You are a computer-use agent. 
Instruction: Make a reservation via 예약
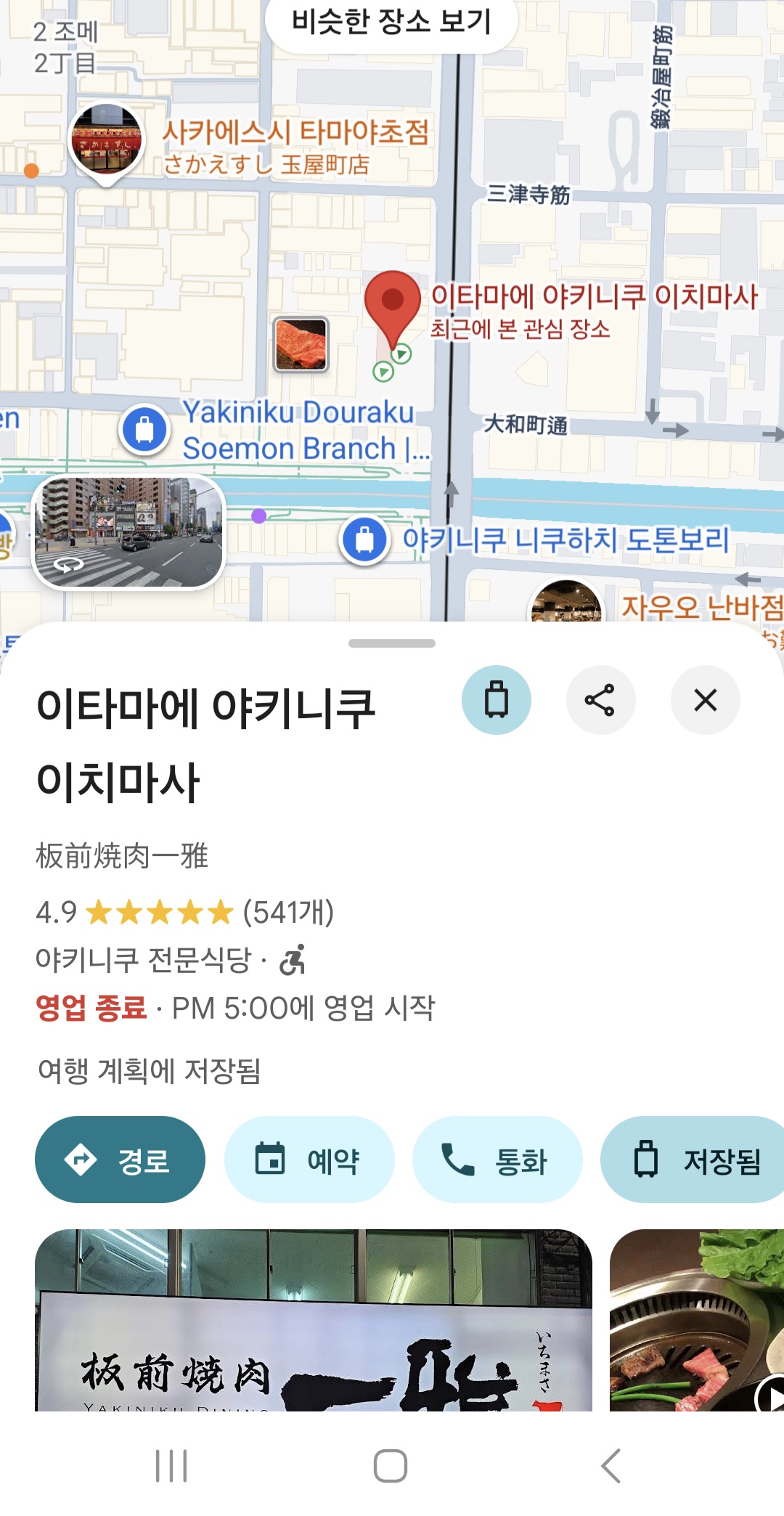coord(309,1160)
